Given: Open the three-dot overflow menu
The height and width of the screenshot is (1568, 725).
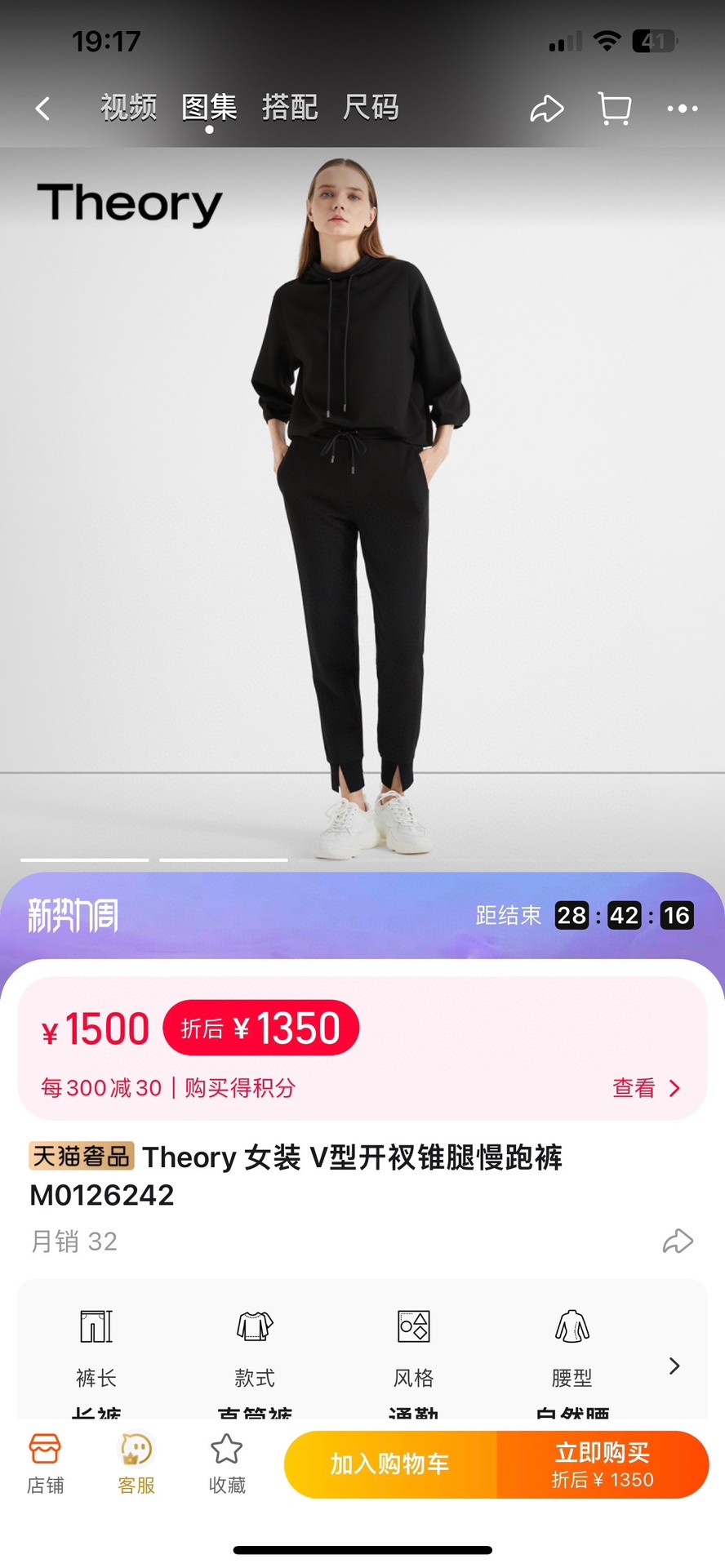Looking at the screenshot, I should 682,108.
